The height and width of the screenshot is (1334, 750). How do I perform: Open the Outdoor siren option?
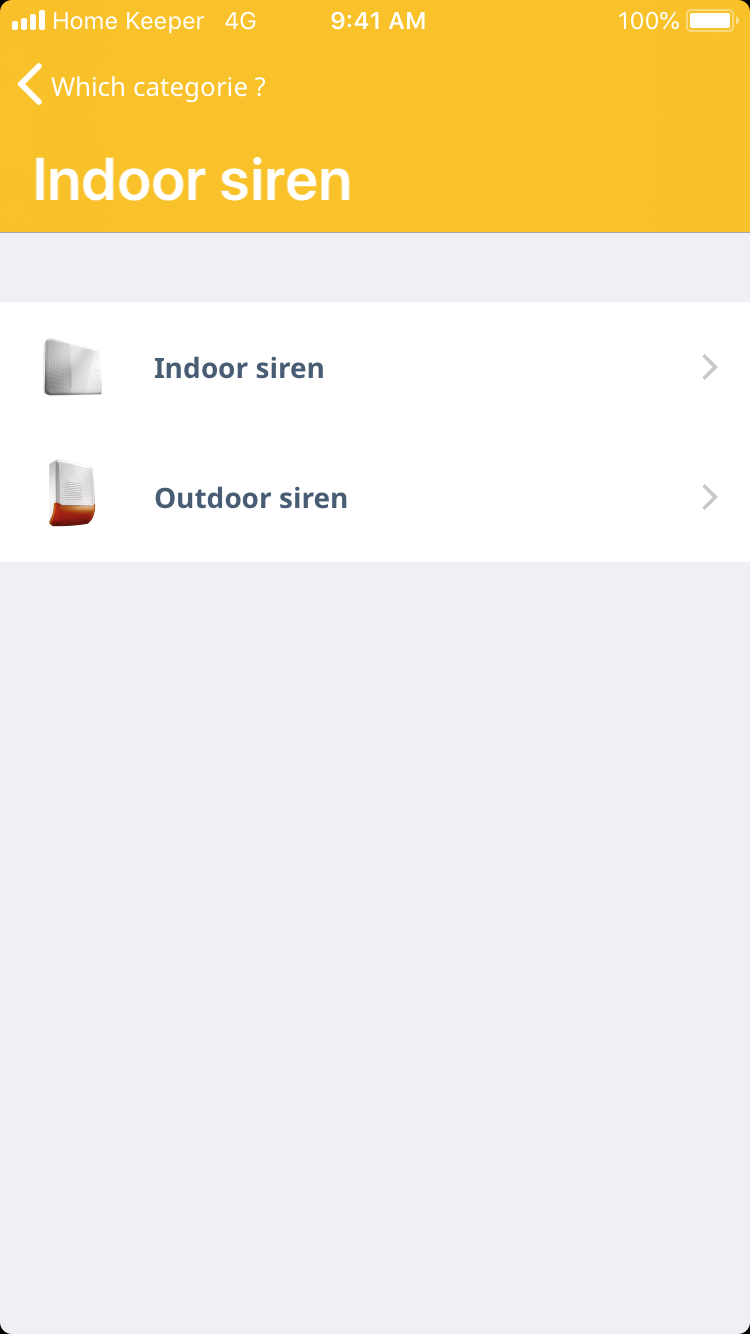pos(375,498)
